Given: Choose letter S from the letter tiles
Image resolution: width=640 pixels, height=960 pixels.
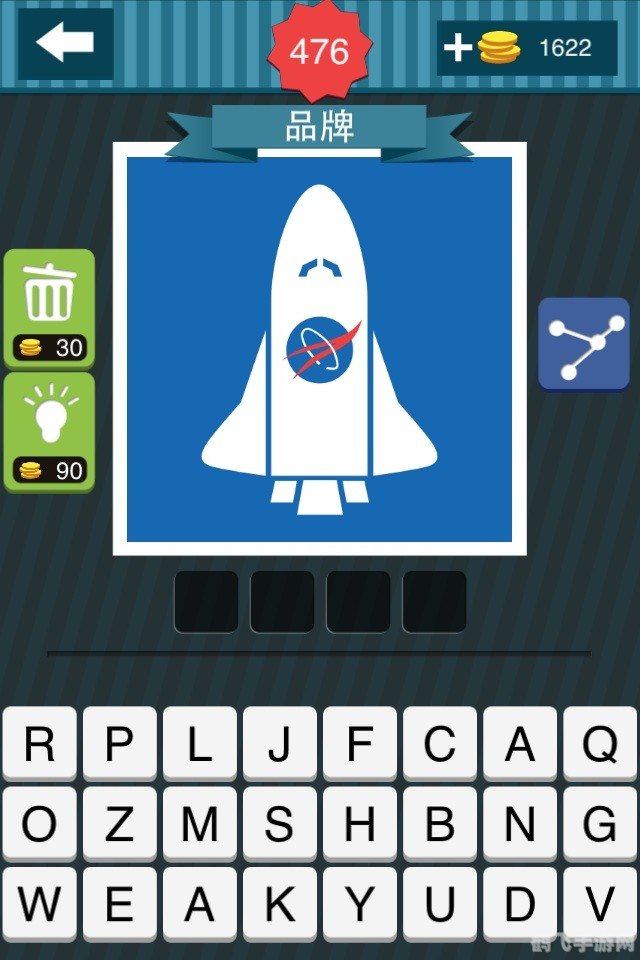Looking at the screenshot, I should 279,823.
